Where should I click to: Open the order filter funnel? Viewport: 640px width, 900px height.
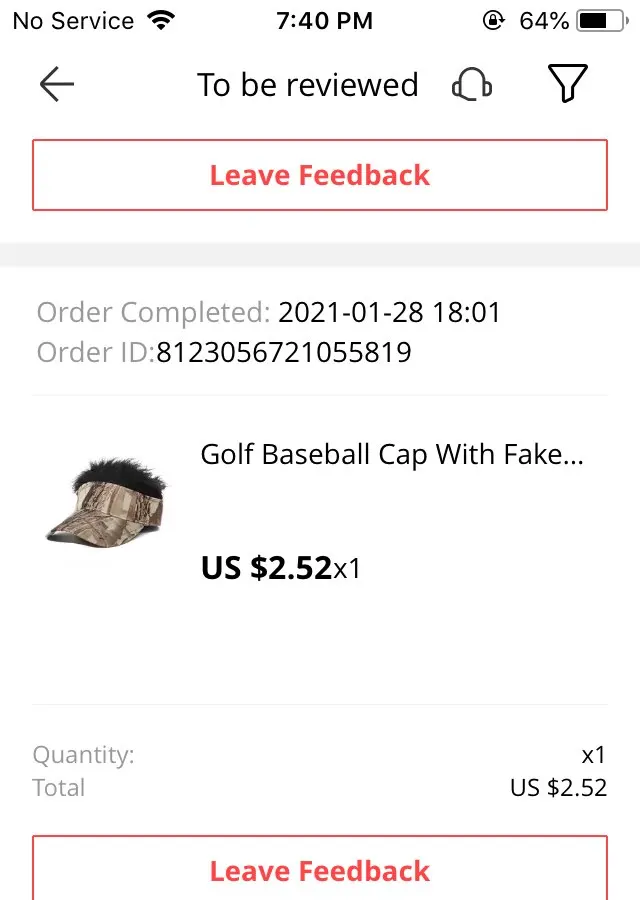point(567,84)
